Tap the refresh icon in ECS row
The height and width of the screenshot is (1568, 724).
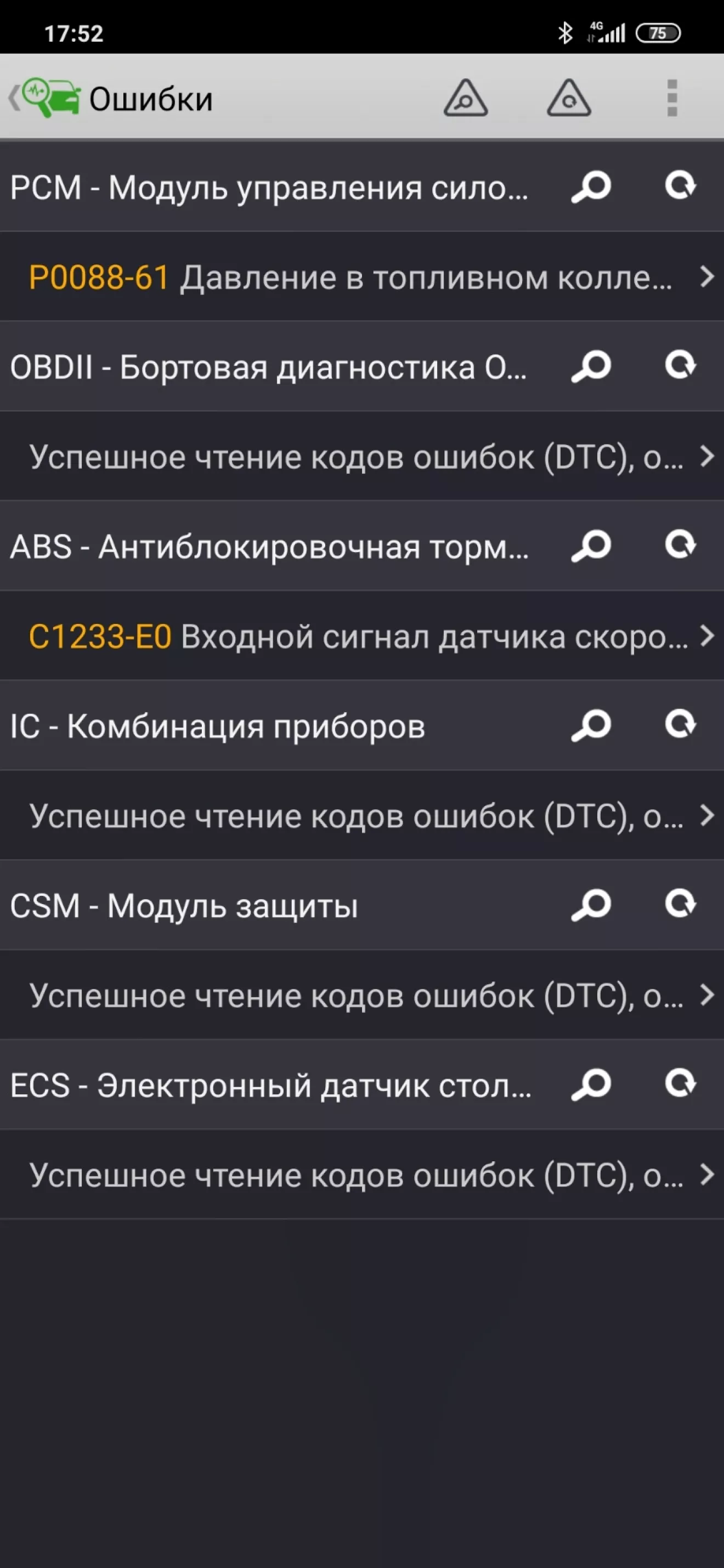[x=680, y=1083]
